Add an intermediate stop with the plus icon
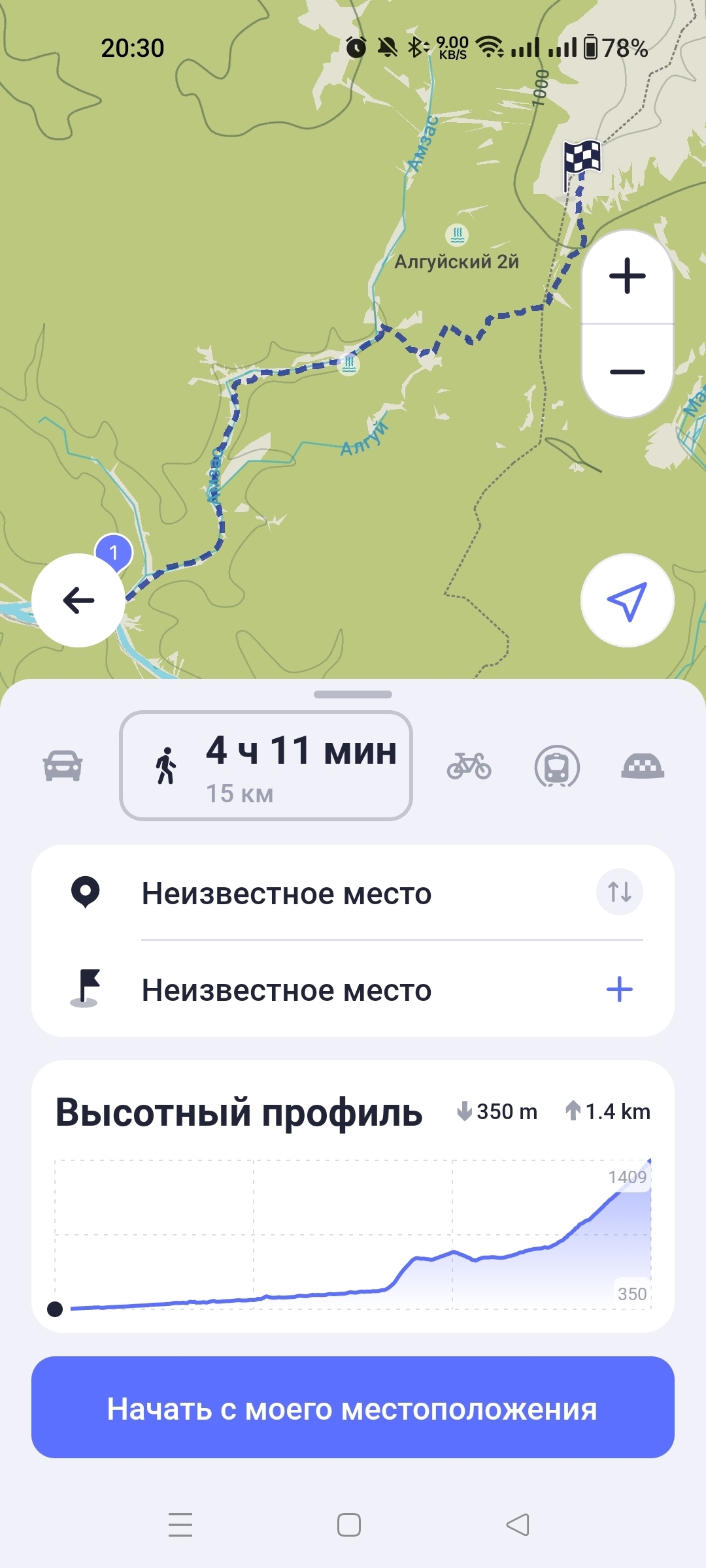The height and width of the screenshot is (1568, 706). pos(619,990)
